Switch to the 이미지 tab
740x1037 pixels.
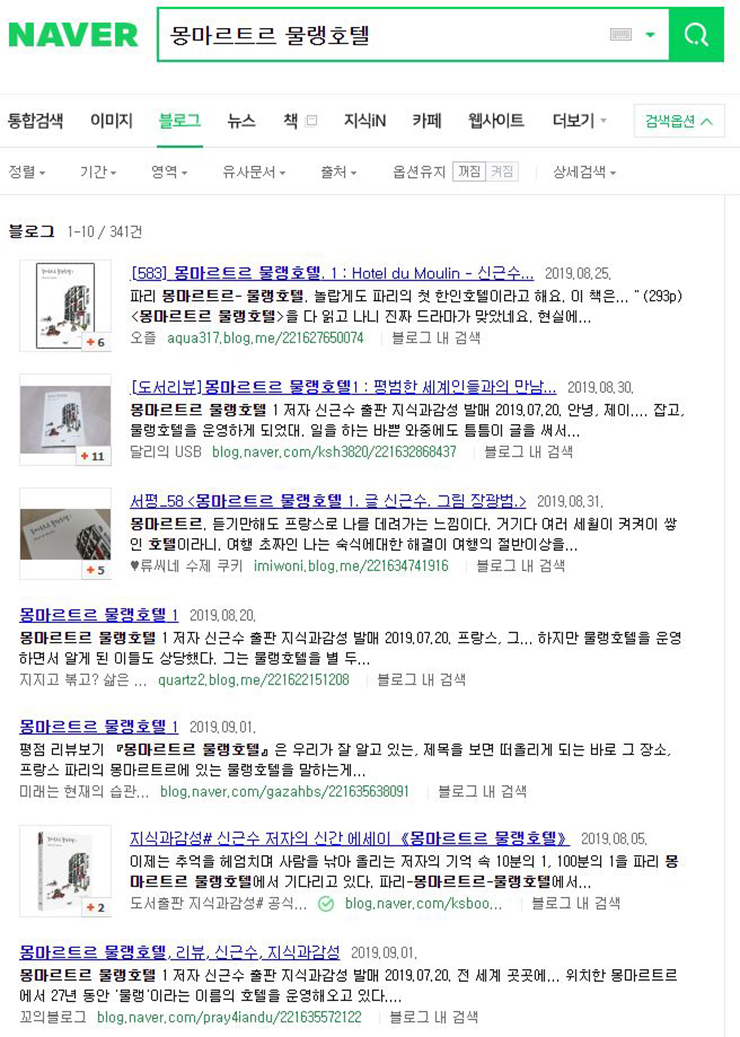click(111, 121)
